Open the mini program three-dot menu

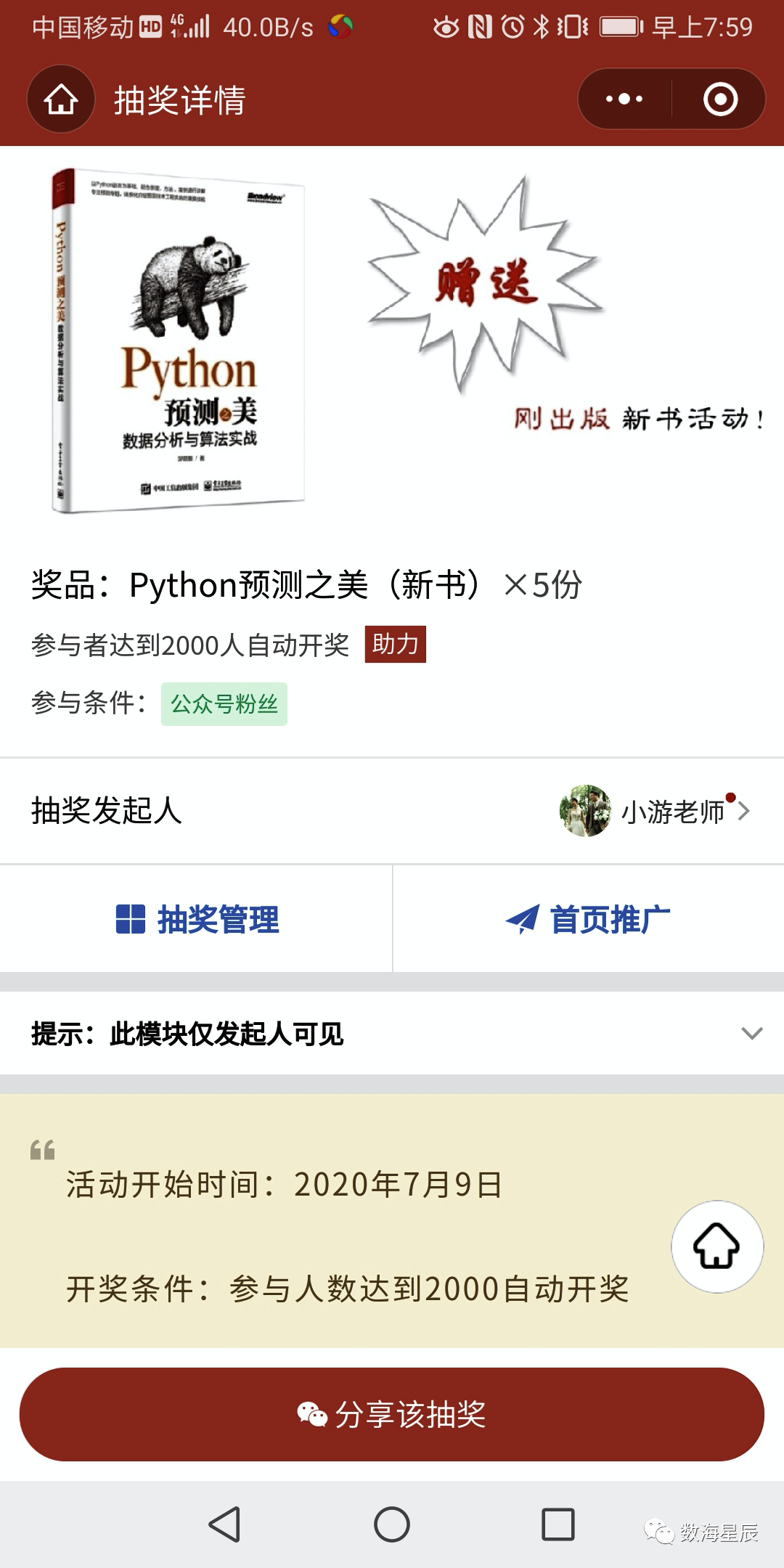pyautogui.click(x=624, y=99)
